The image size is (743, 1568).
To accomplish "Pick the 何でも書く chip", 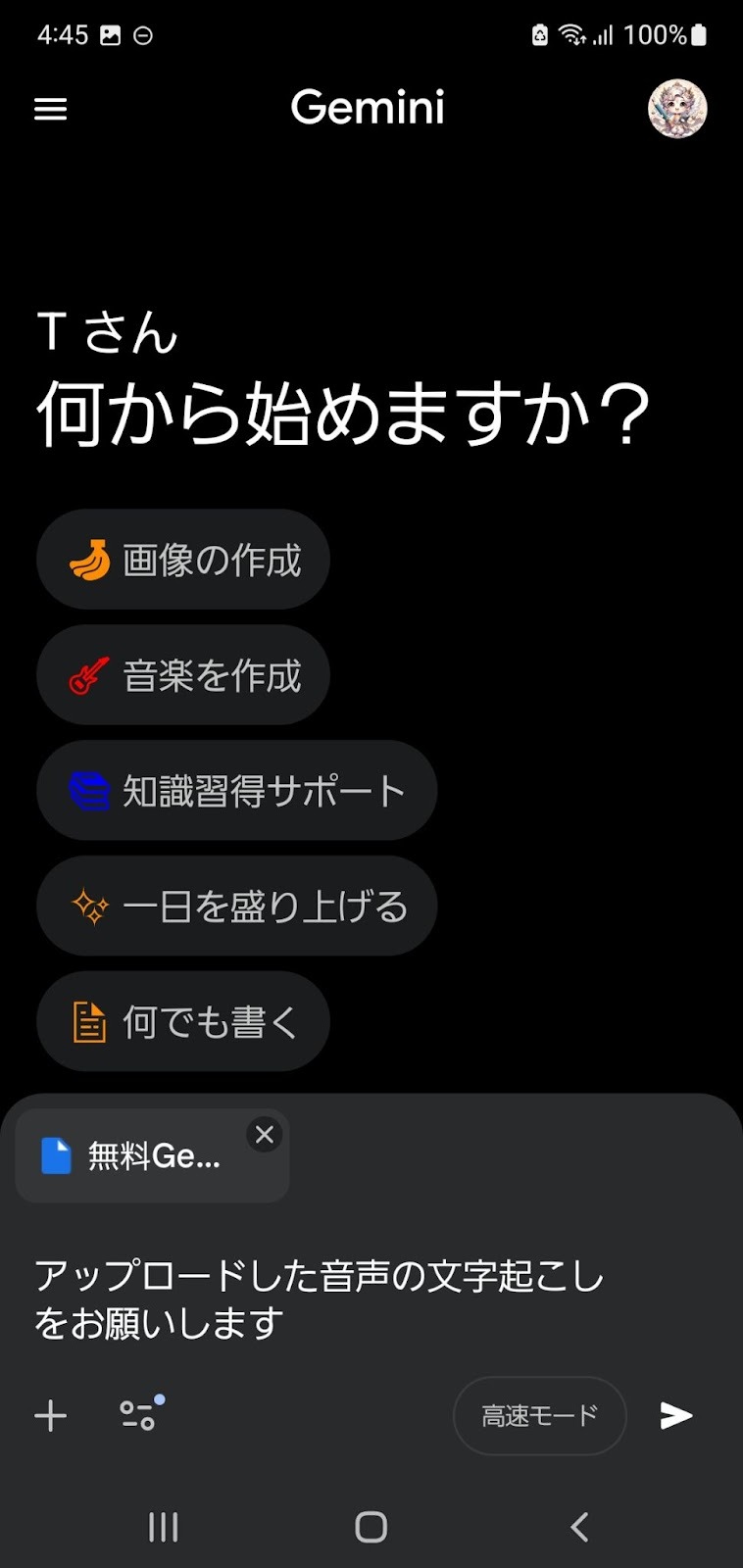I will click(183, 1022).
